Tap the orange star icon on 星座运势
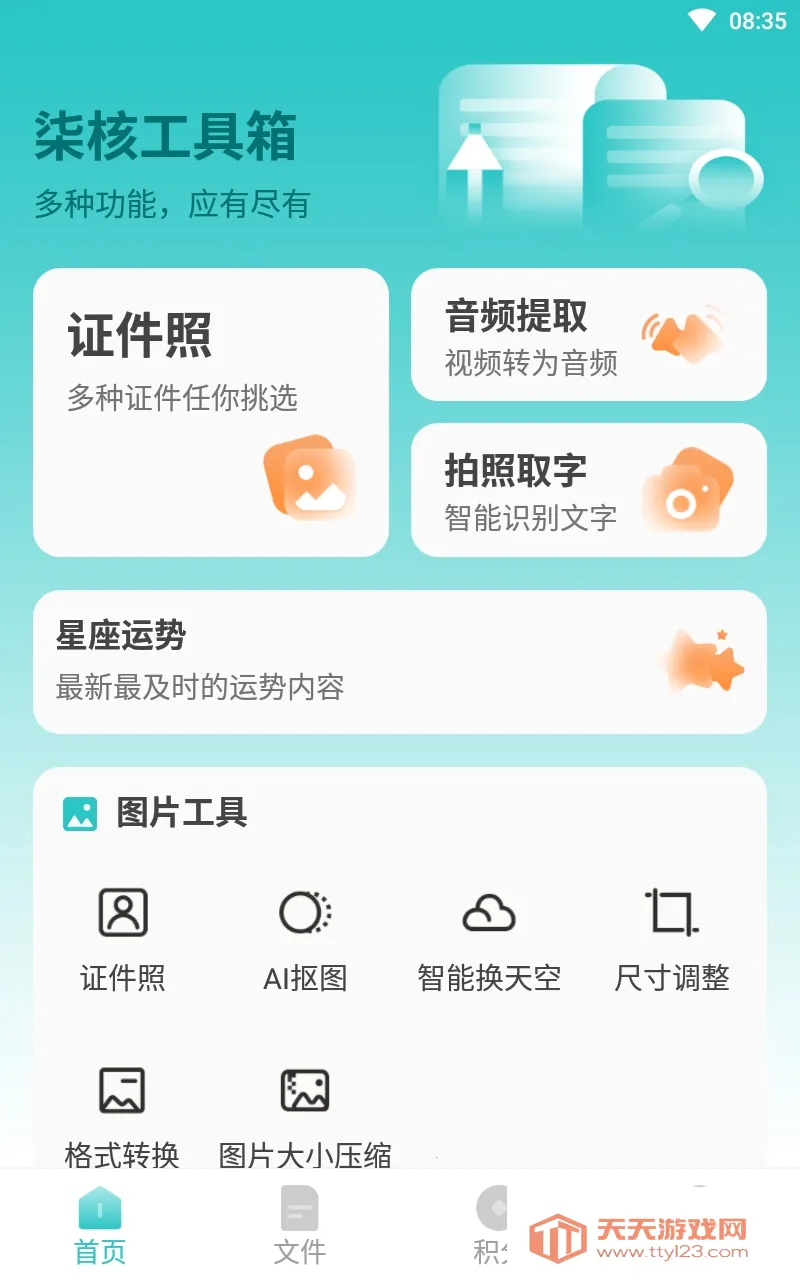The height and width of the screenshot is (1280, 800). point(700,662)
